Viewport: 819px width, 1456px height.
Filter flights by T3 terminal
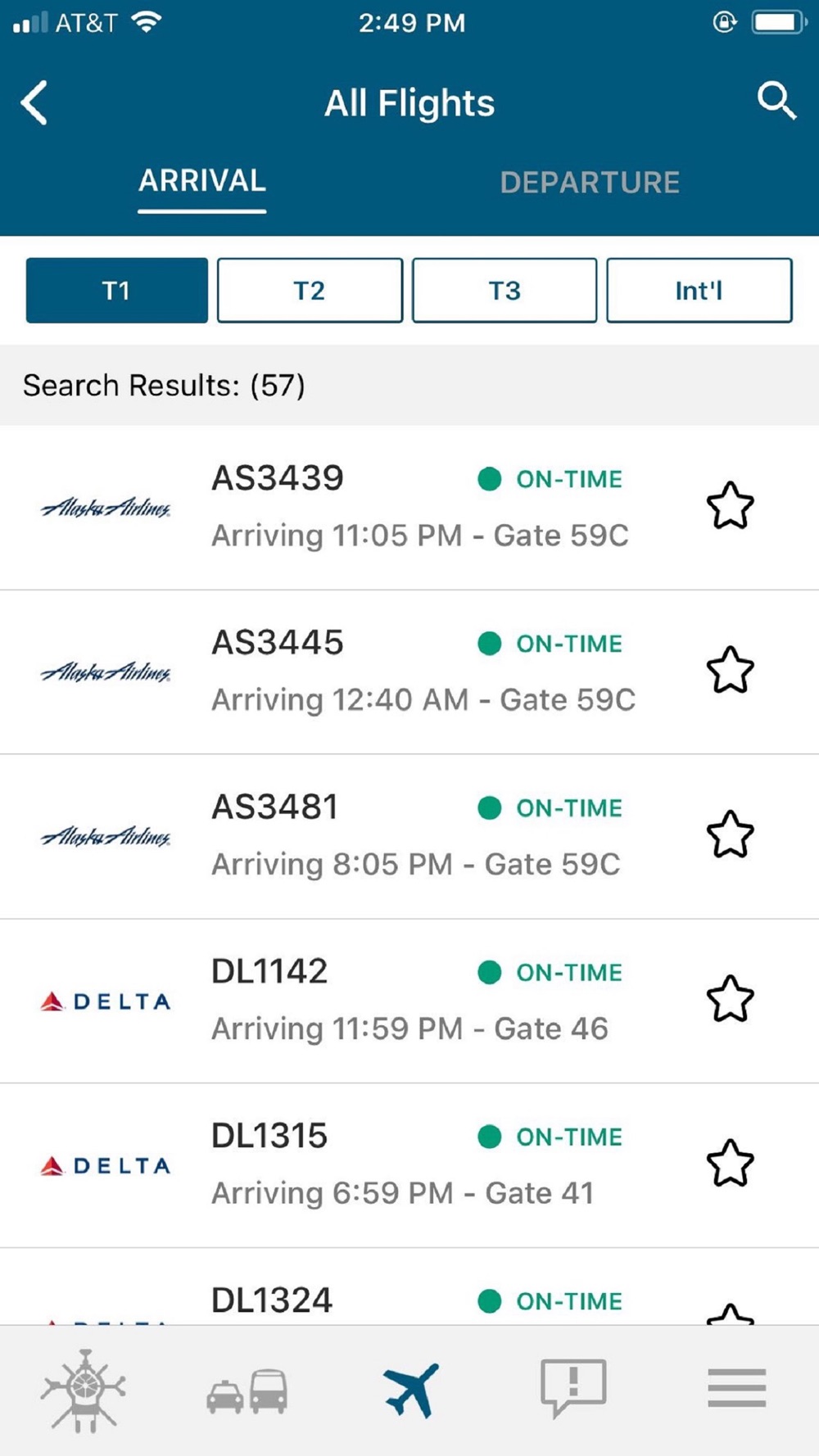pos(505,291)
